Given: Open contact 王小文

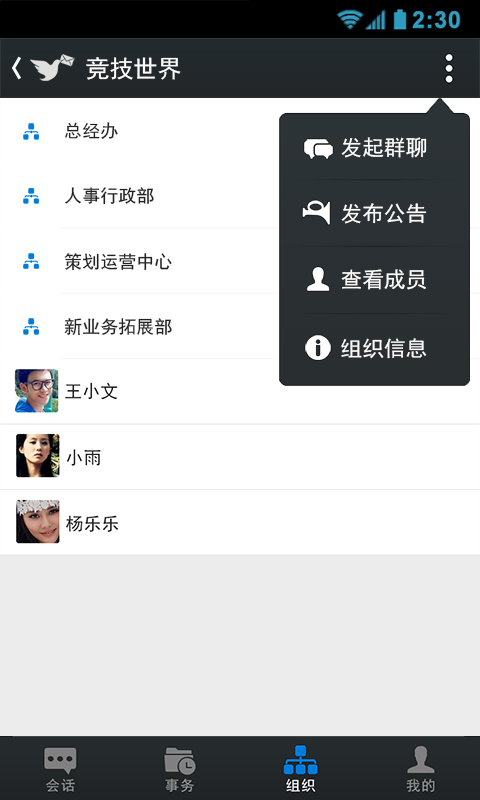Looking at the screenshot, I should click(x=240, y=391).
